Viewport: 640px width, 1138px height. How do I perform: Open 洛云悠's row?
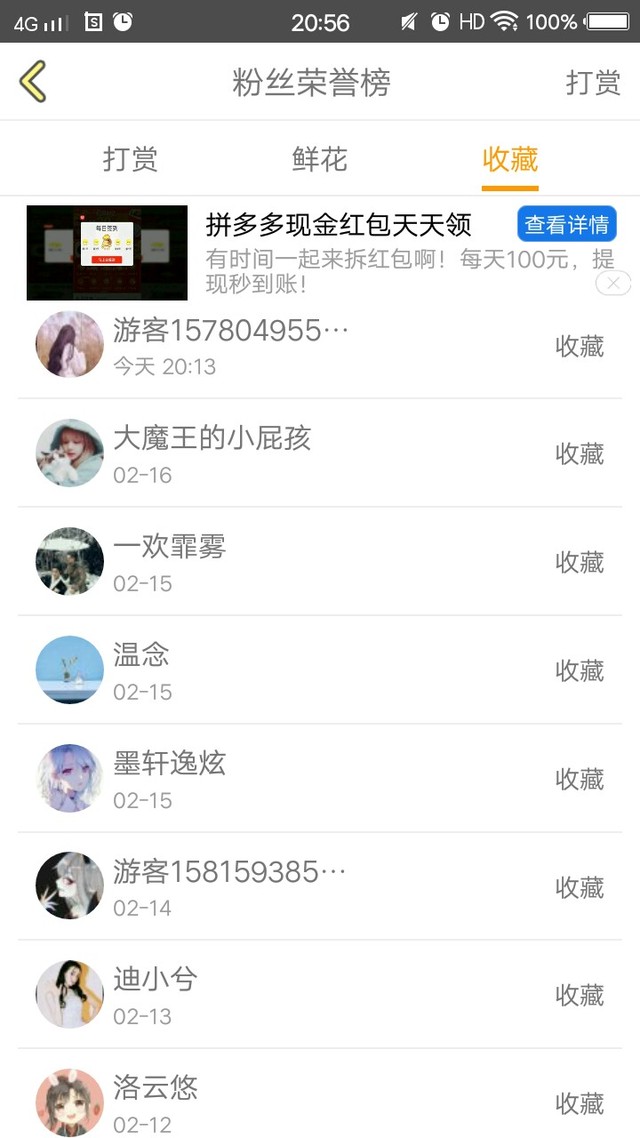tap(320, 1094)
